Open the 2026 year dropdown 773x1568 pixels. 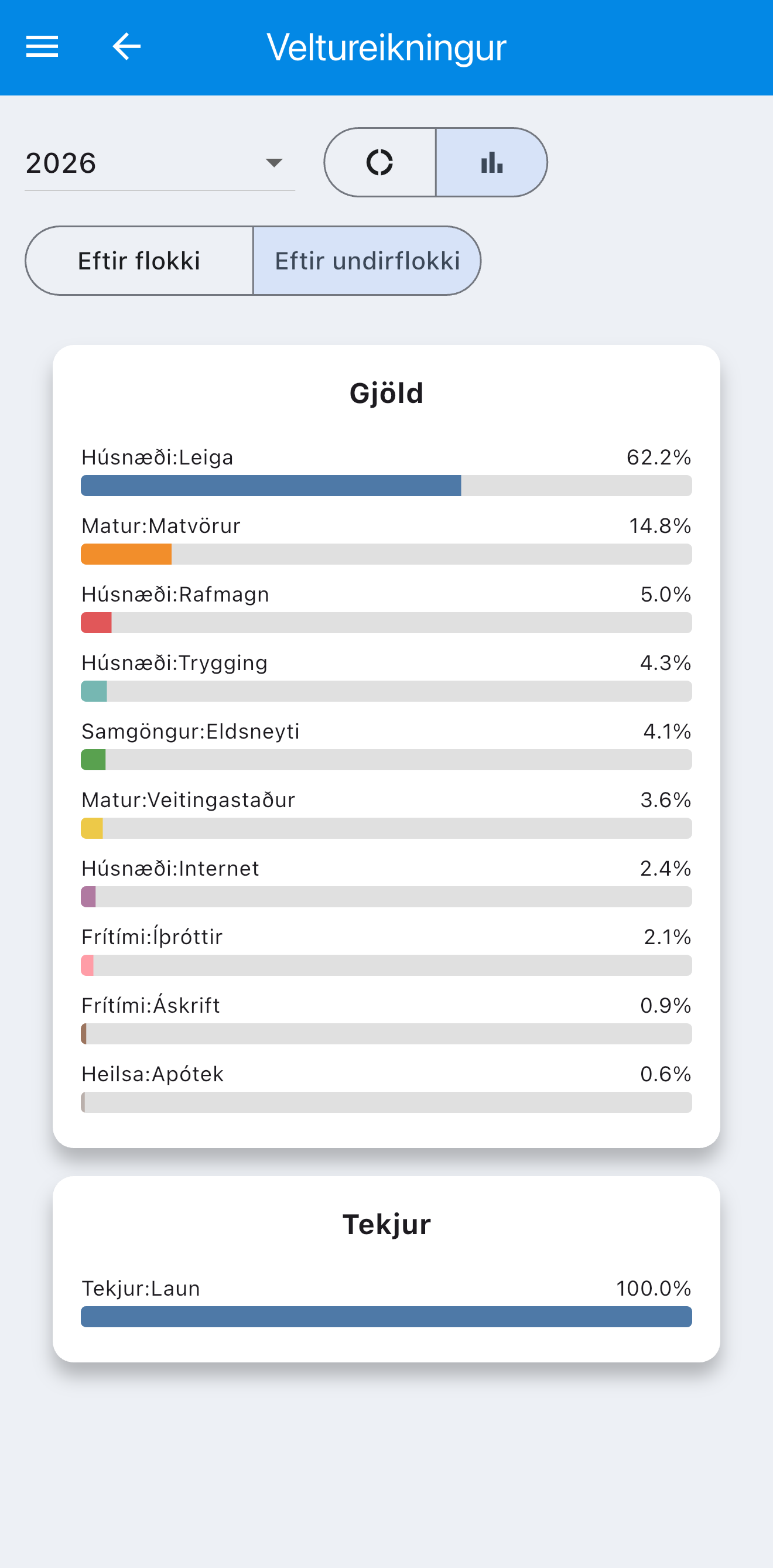pyautogui.click(x=159, y=163)
